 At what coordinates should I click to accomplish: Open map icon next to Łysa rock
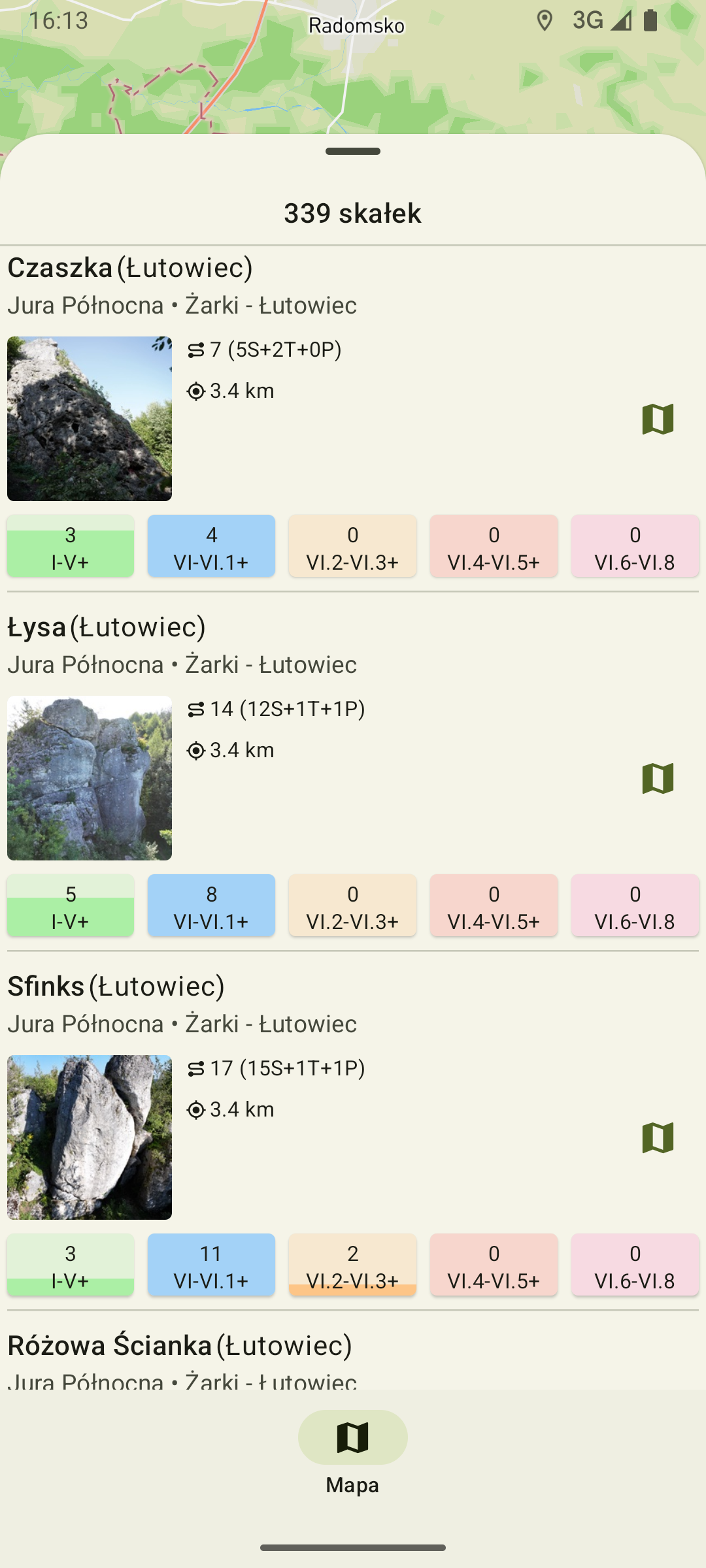tap(658, 779)
